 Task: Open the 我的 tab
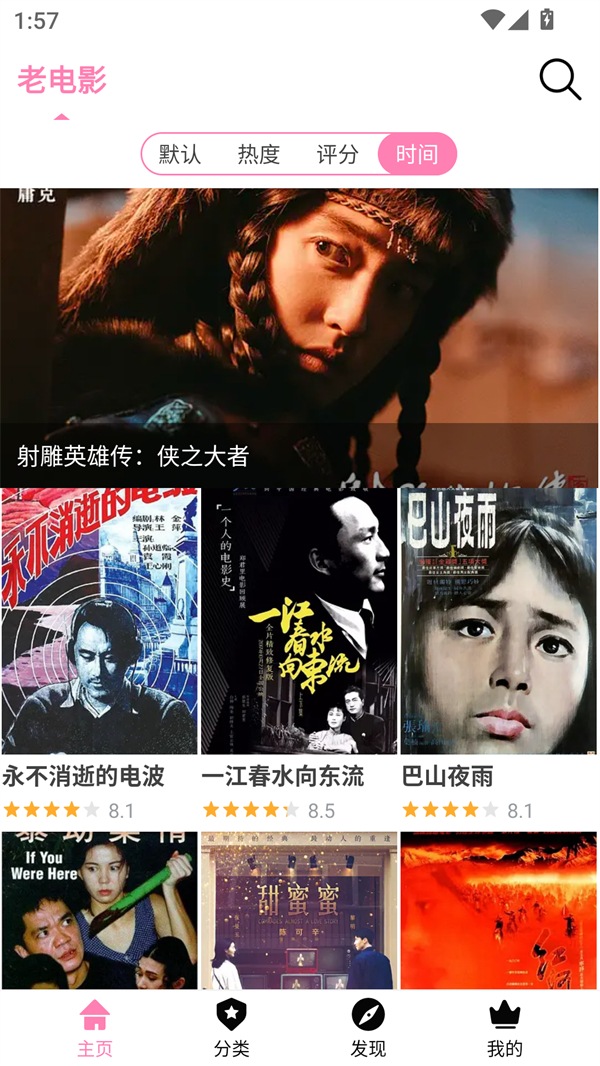coord(504,1027)
